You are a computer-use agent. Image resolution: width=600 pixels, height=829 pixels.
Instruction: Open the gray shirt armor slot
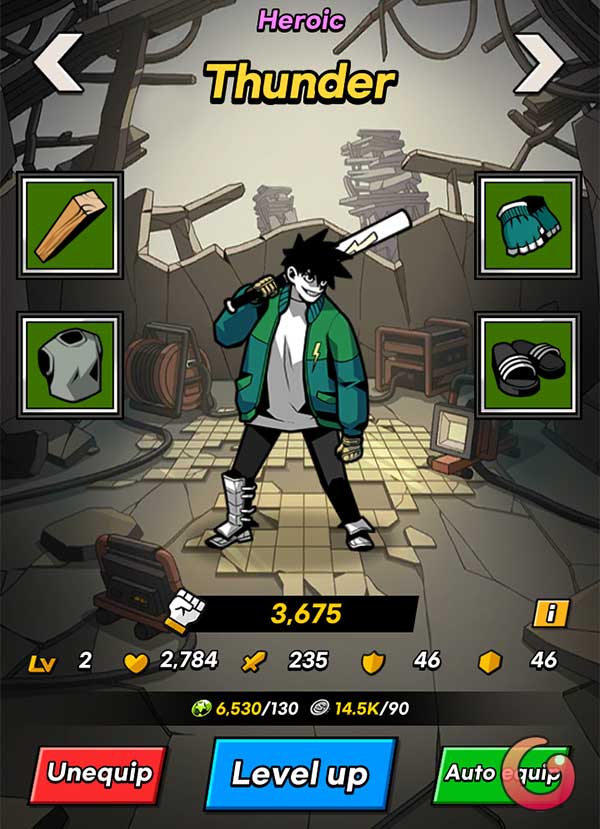[70, 365]
